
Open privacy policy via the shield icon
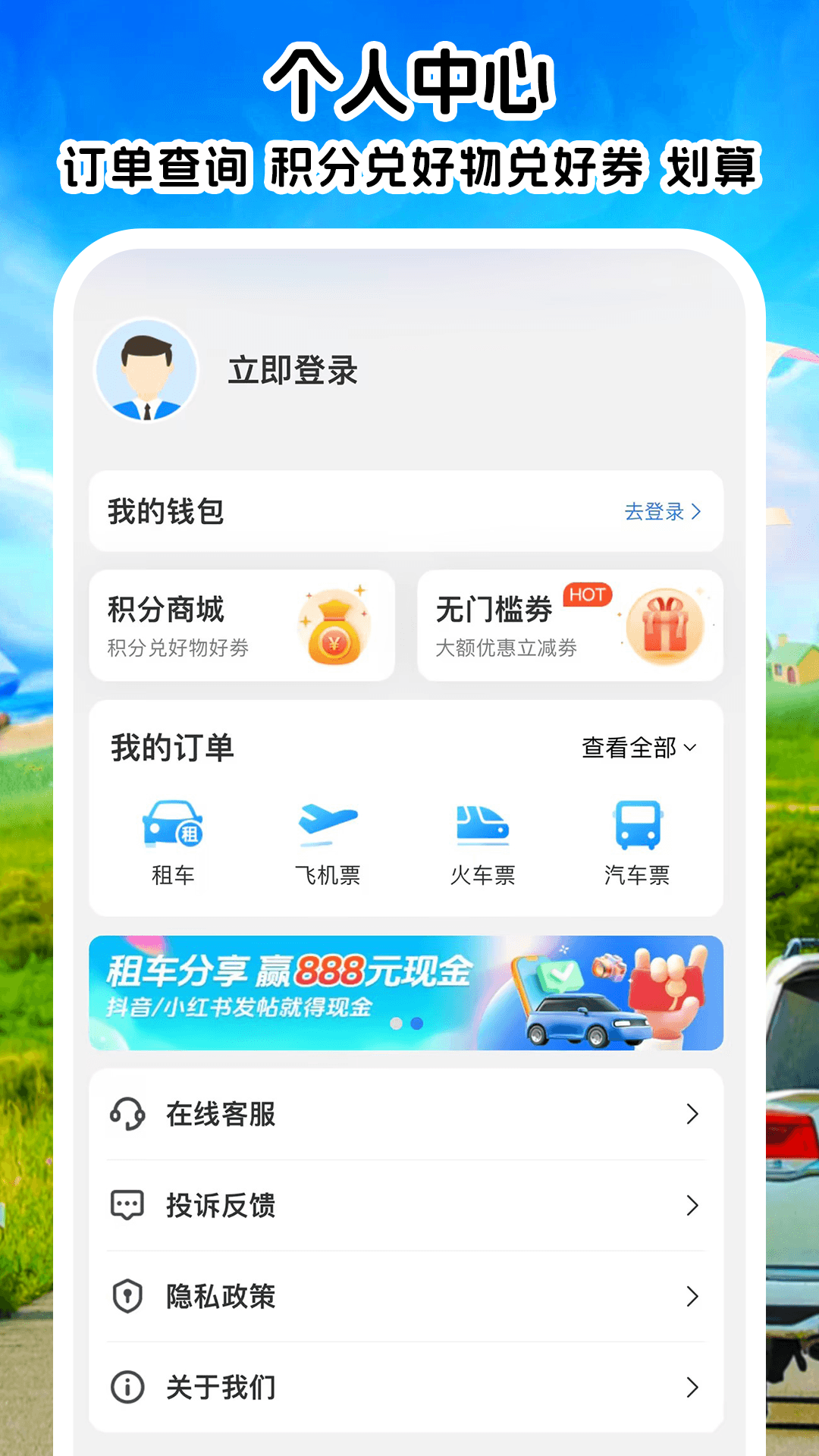[x=129, y=1297]
